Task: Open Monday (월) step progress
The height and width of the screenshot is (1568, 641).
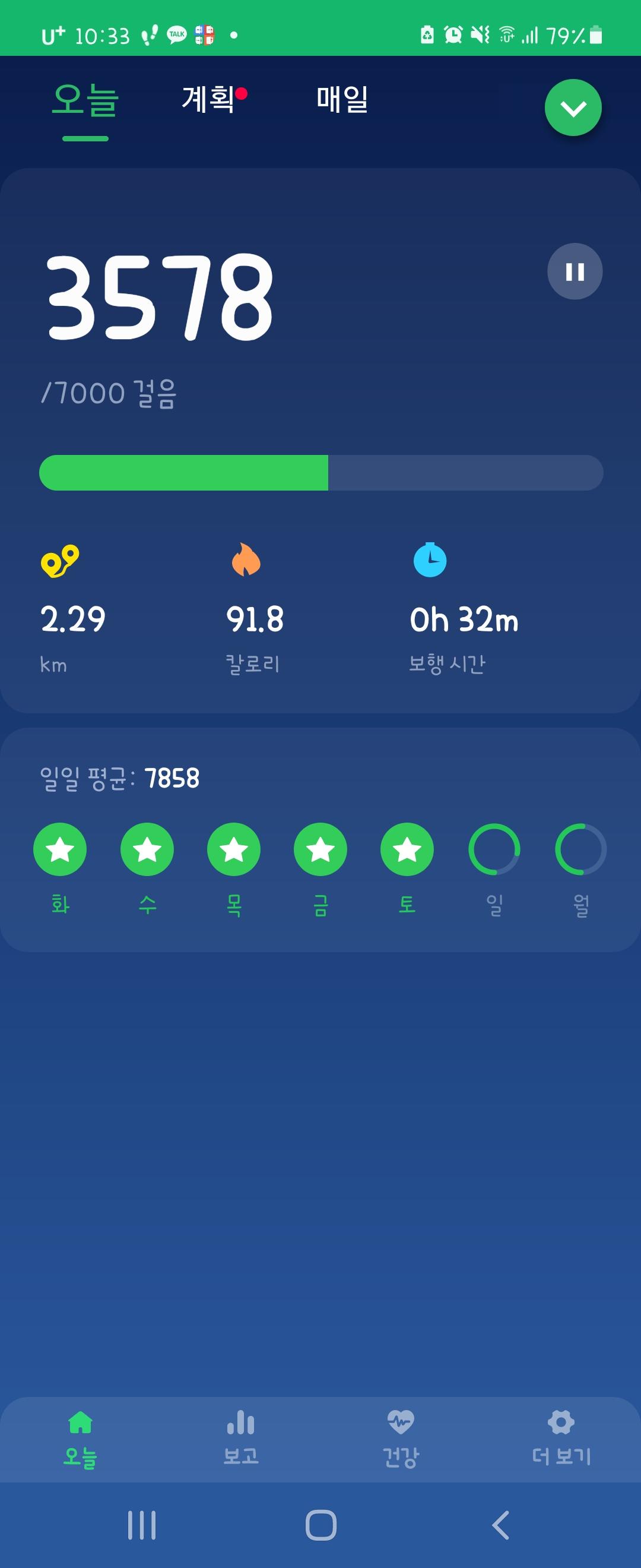Action: 581,849
